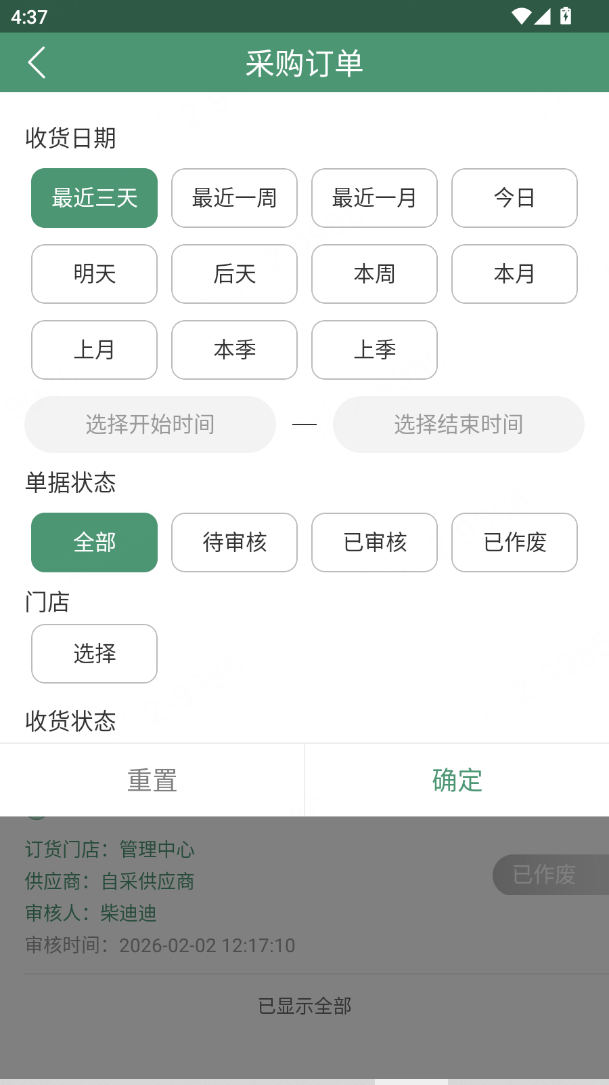Open the 选择结束时间 picker
Viewport: 609px width, 1085px height.
click(458, 424)
